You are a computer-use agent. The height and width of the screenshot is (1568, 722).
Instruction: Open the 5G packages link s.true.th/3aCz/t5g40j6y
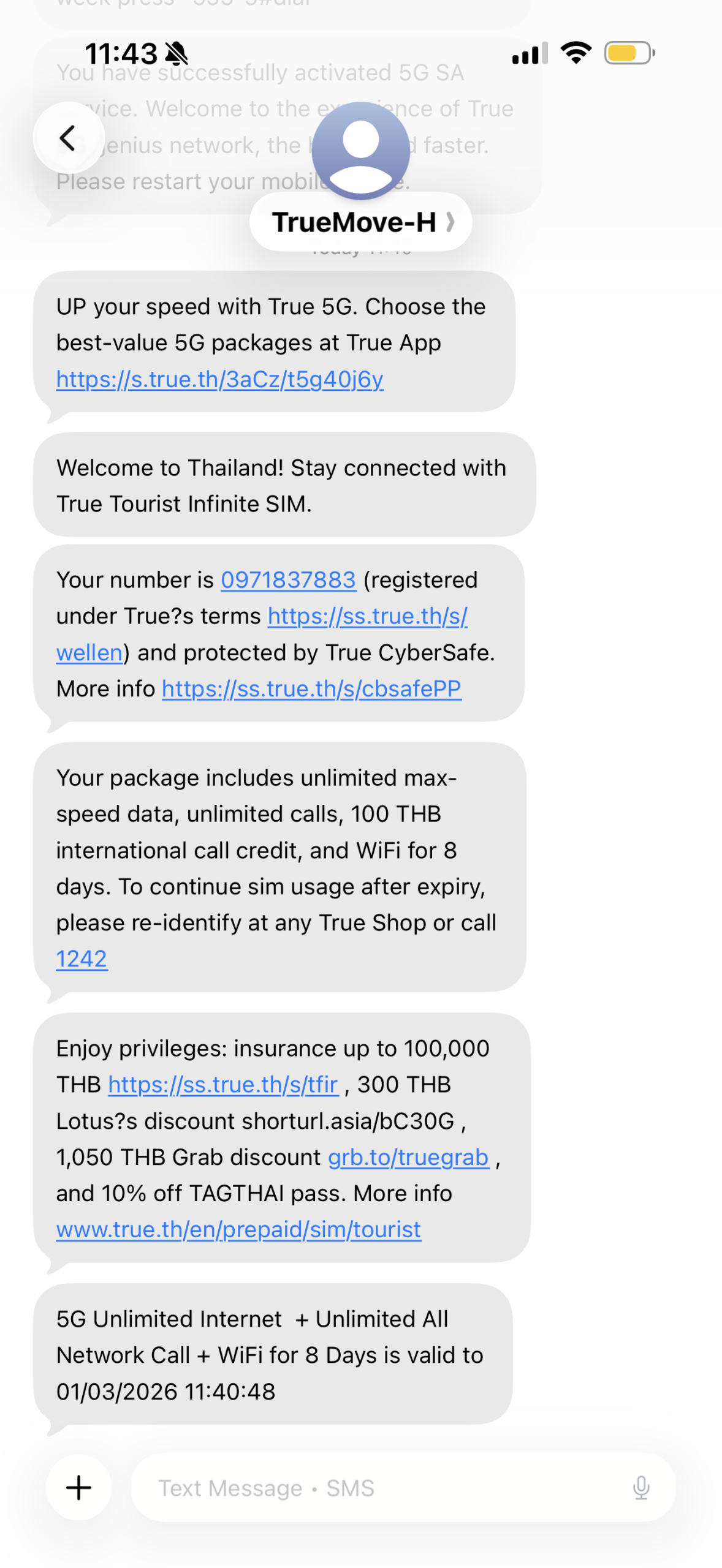[x=219, y=380]
